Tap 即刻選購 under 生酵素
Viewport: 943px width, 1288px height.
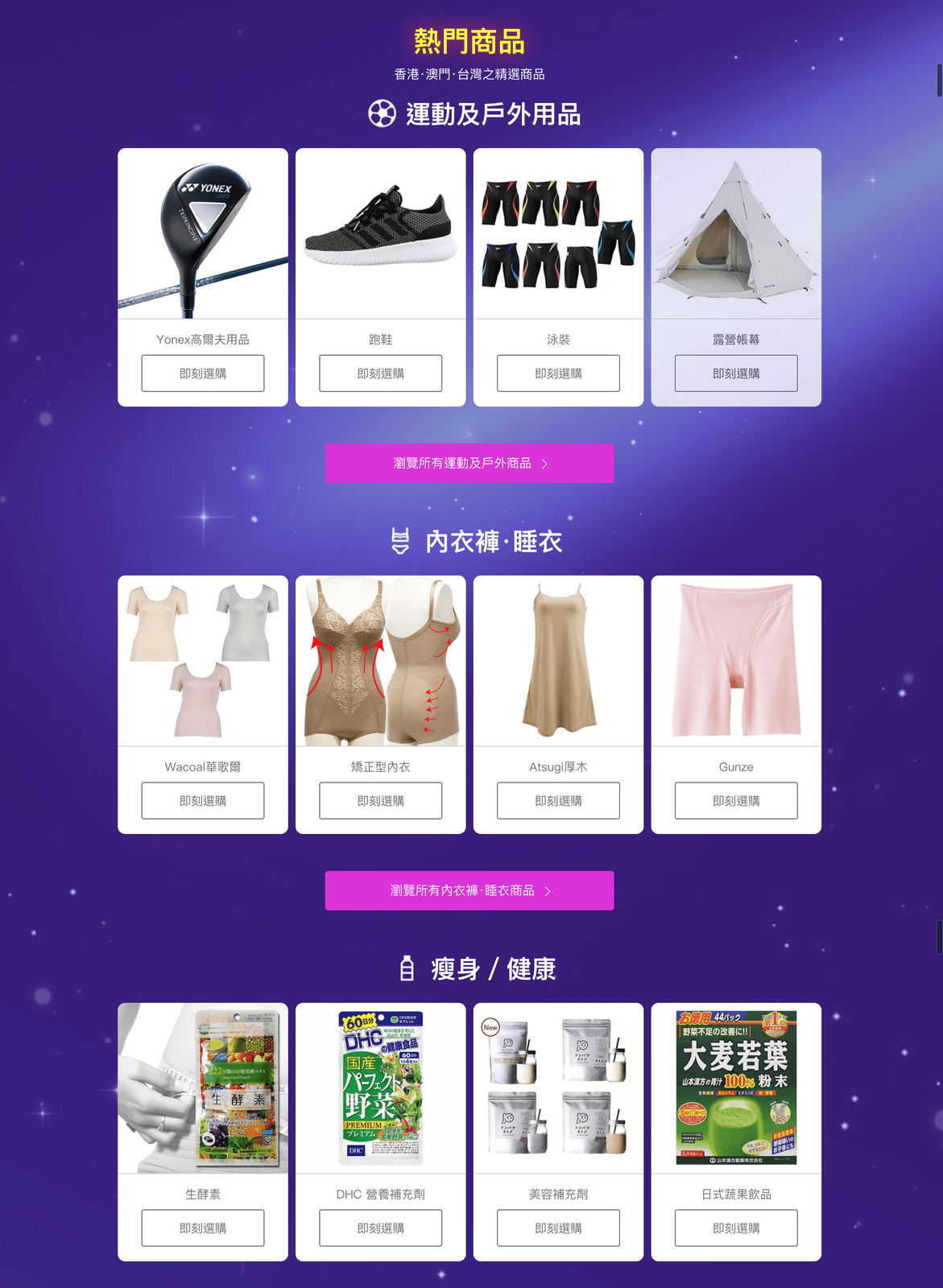tap(203, 1228)
